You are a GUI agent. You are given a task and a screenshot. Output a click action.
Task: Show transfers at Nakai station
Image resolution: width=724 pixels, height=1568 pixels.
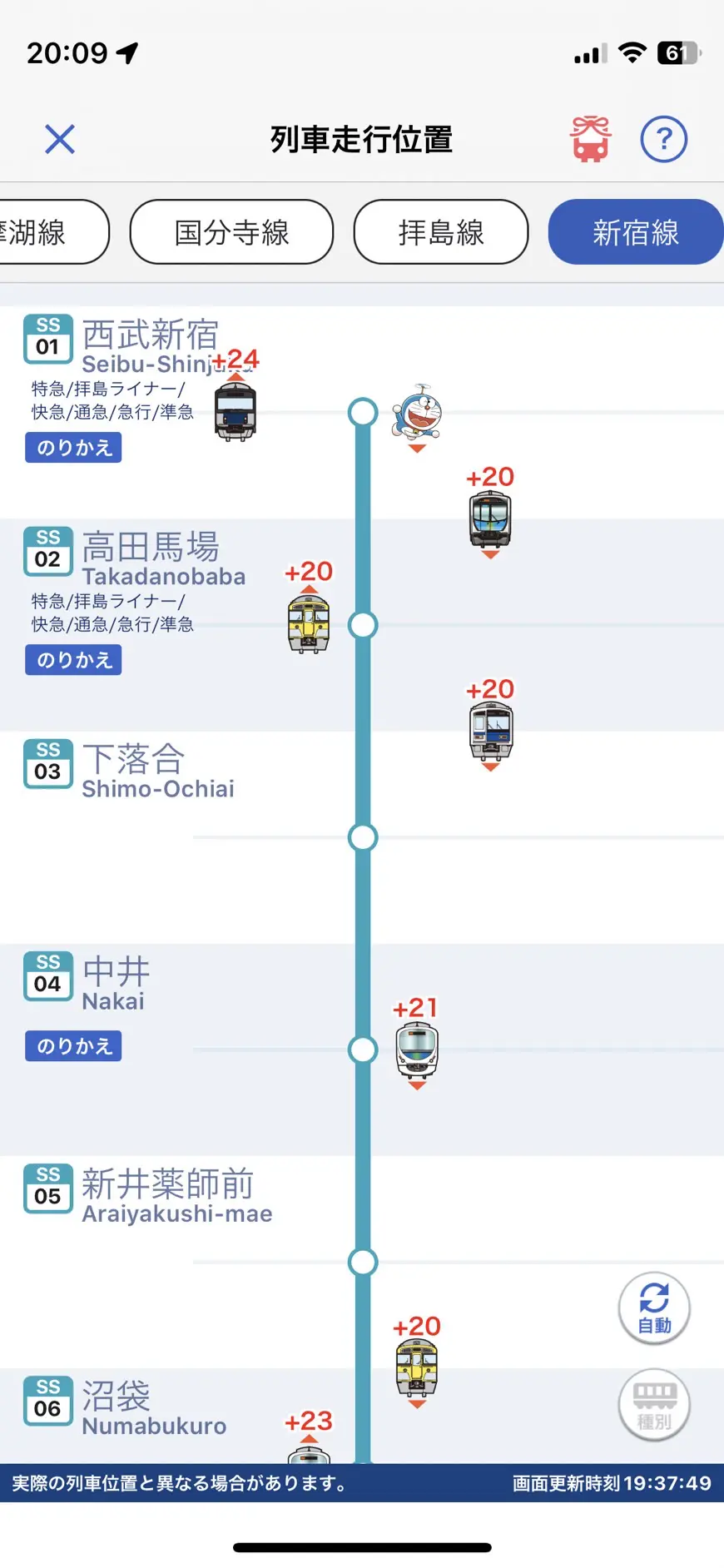pos(73,1046)
